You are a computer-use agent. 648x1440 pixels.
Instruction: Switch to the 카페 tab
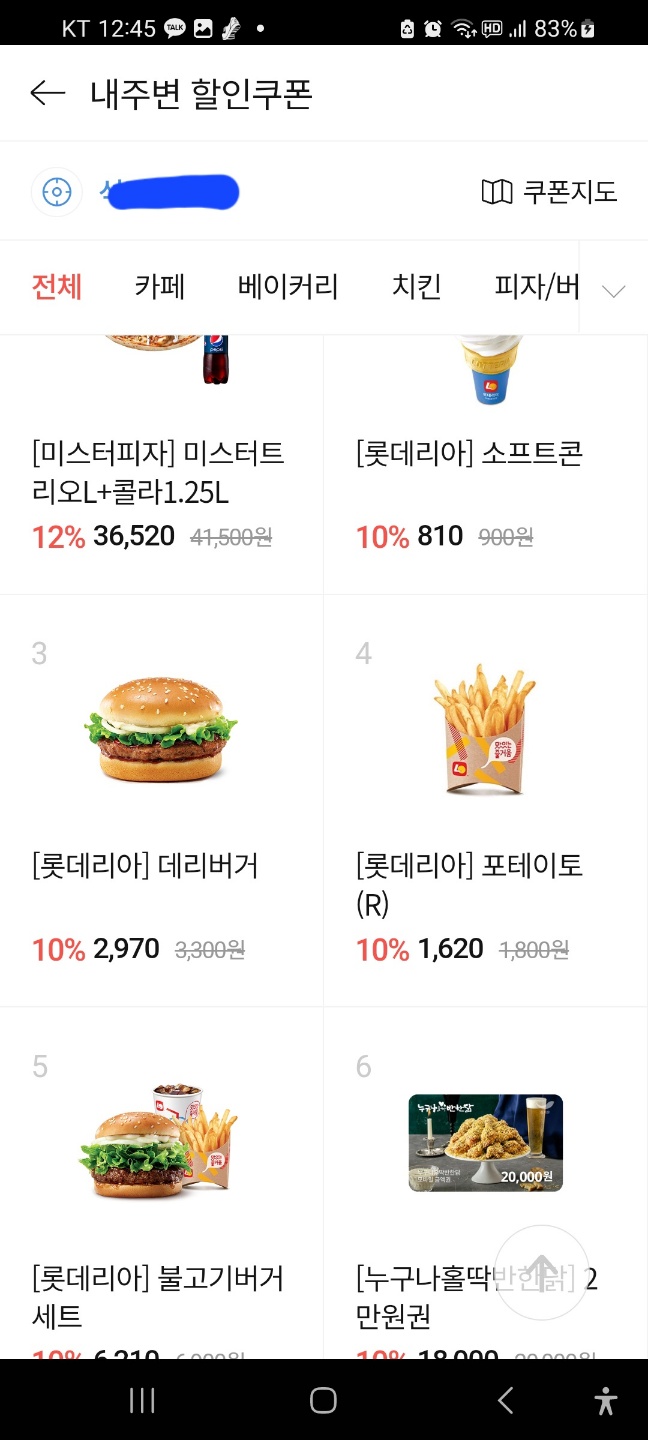tap(160, 288)
